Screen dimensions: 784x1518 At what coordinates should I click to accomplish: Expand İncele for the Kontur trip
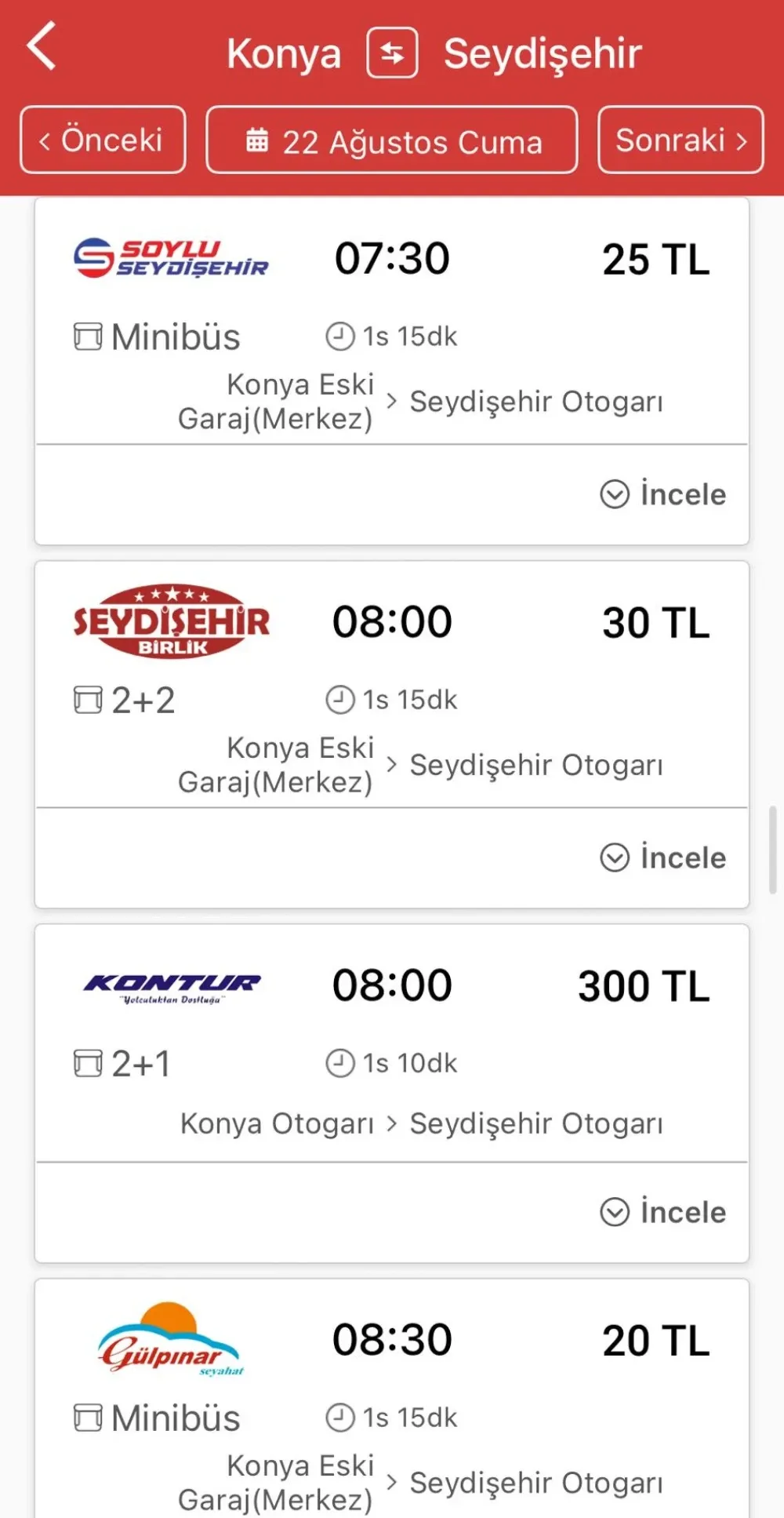[x=664, y=1213]
